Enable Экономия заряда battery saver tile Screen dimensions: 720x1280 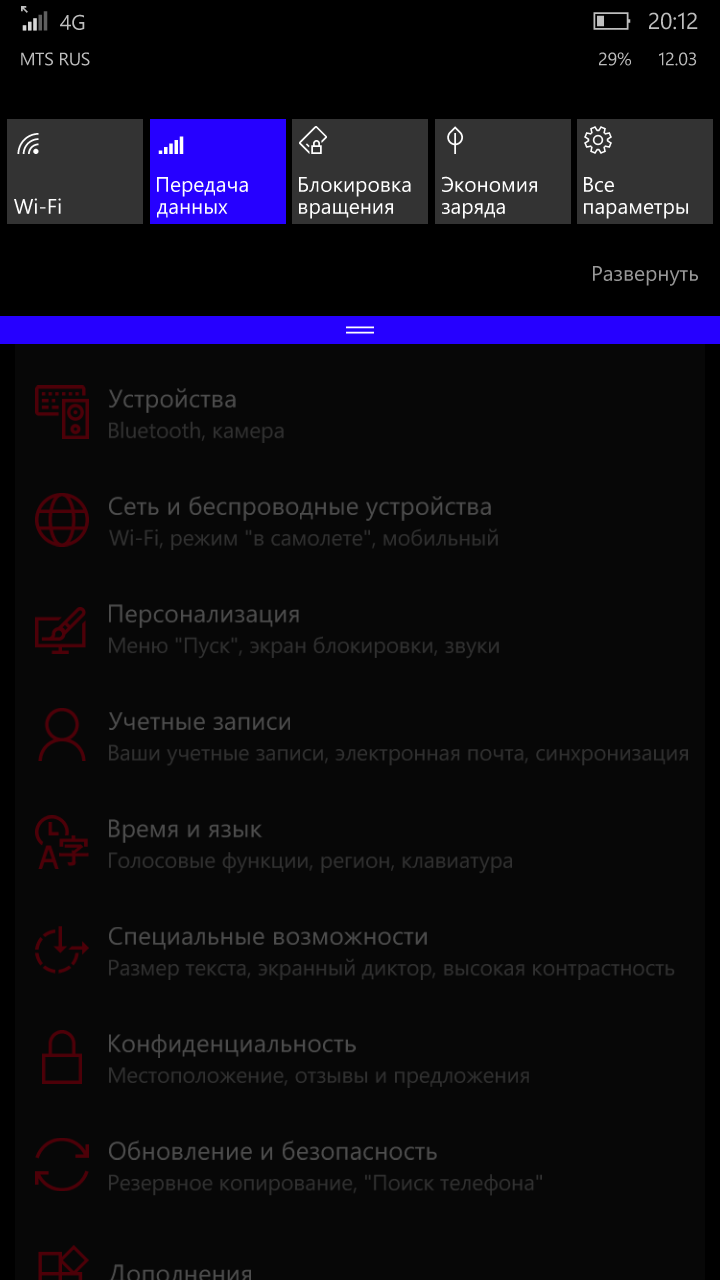pos(503,172)
